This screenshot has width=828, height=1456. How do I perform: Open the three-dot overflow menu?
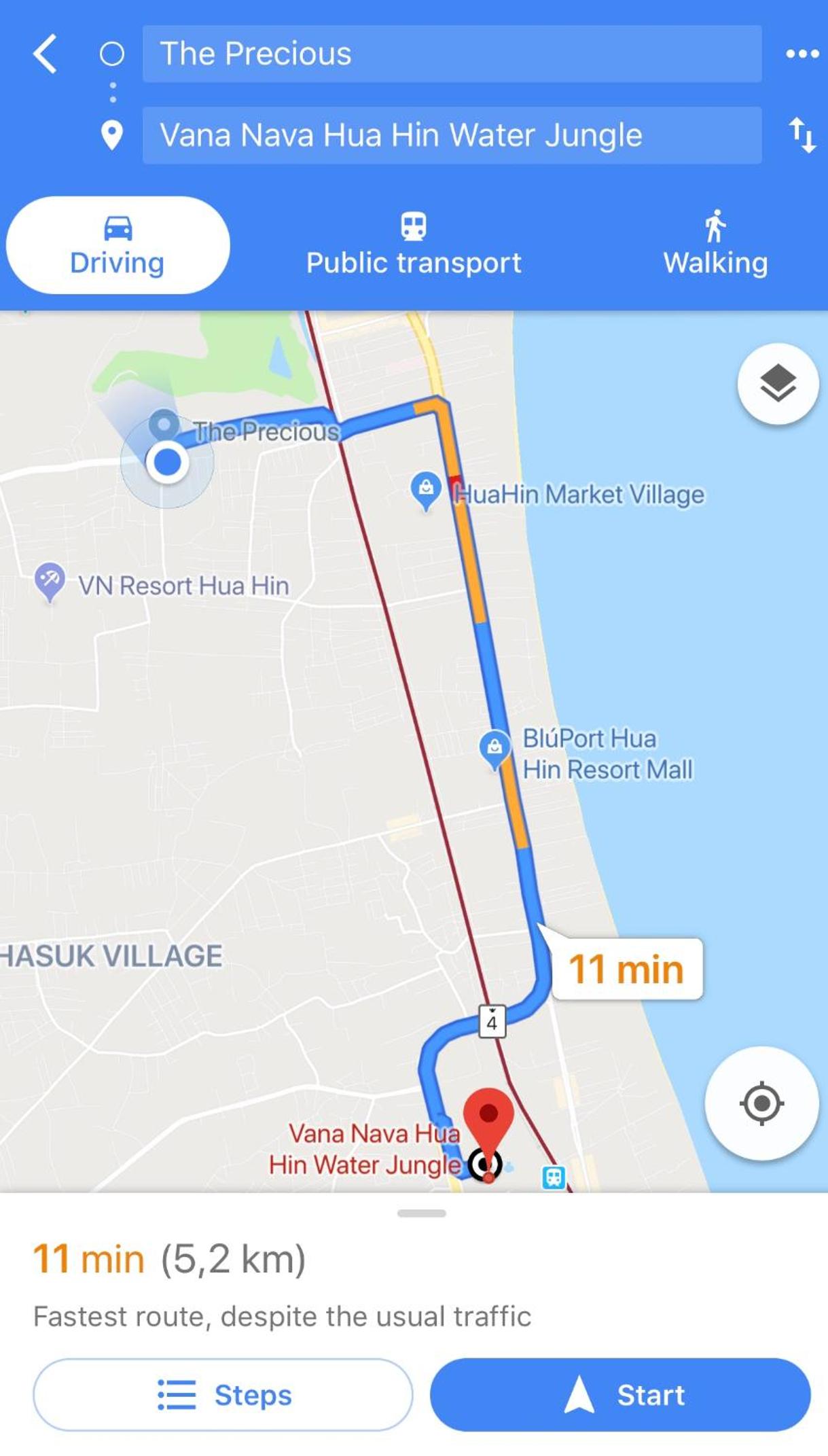[802, 54]
